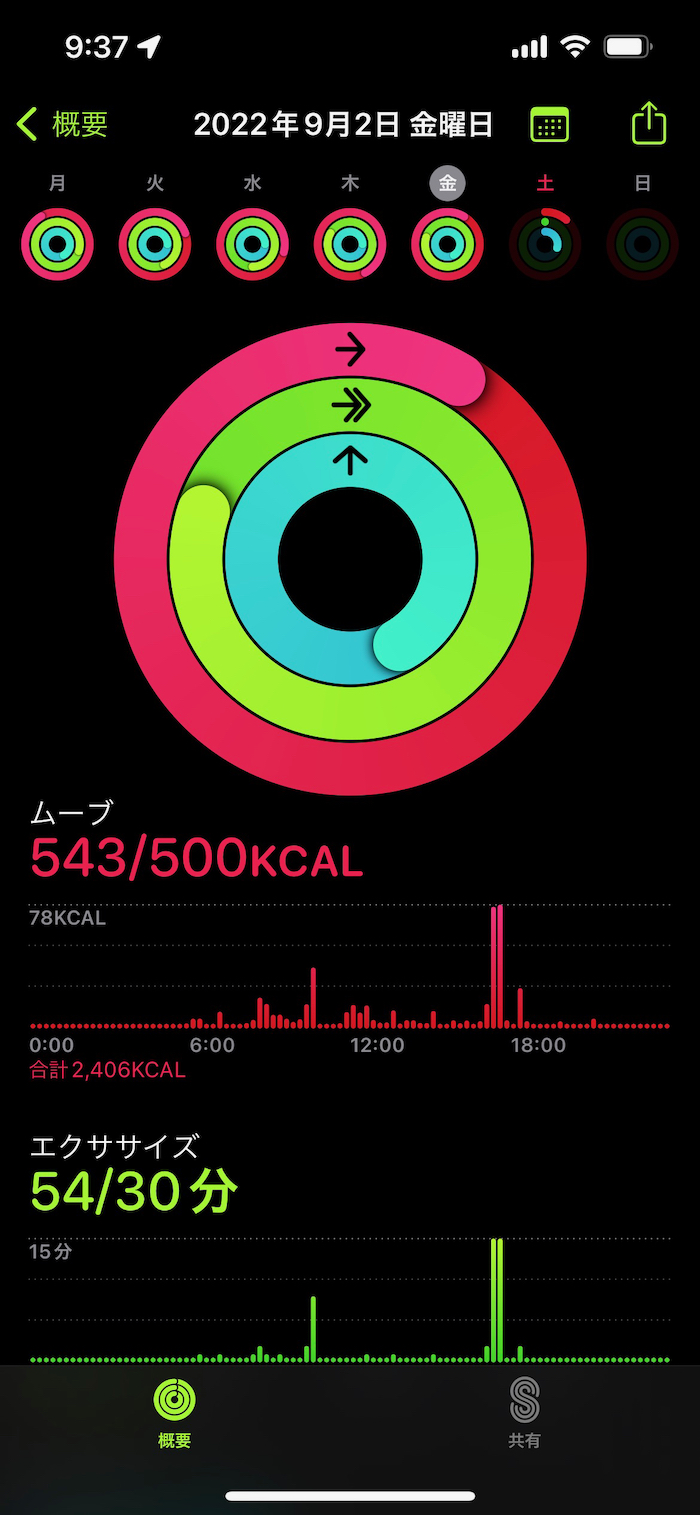Share this day's activity

click(649, 124)
